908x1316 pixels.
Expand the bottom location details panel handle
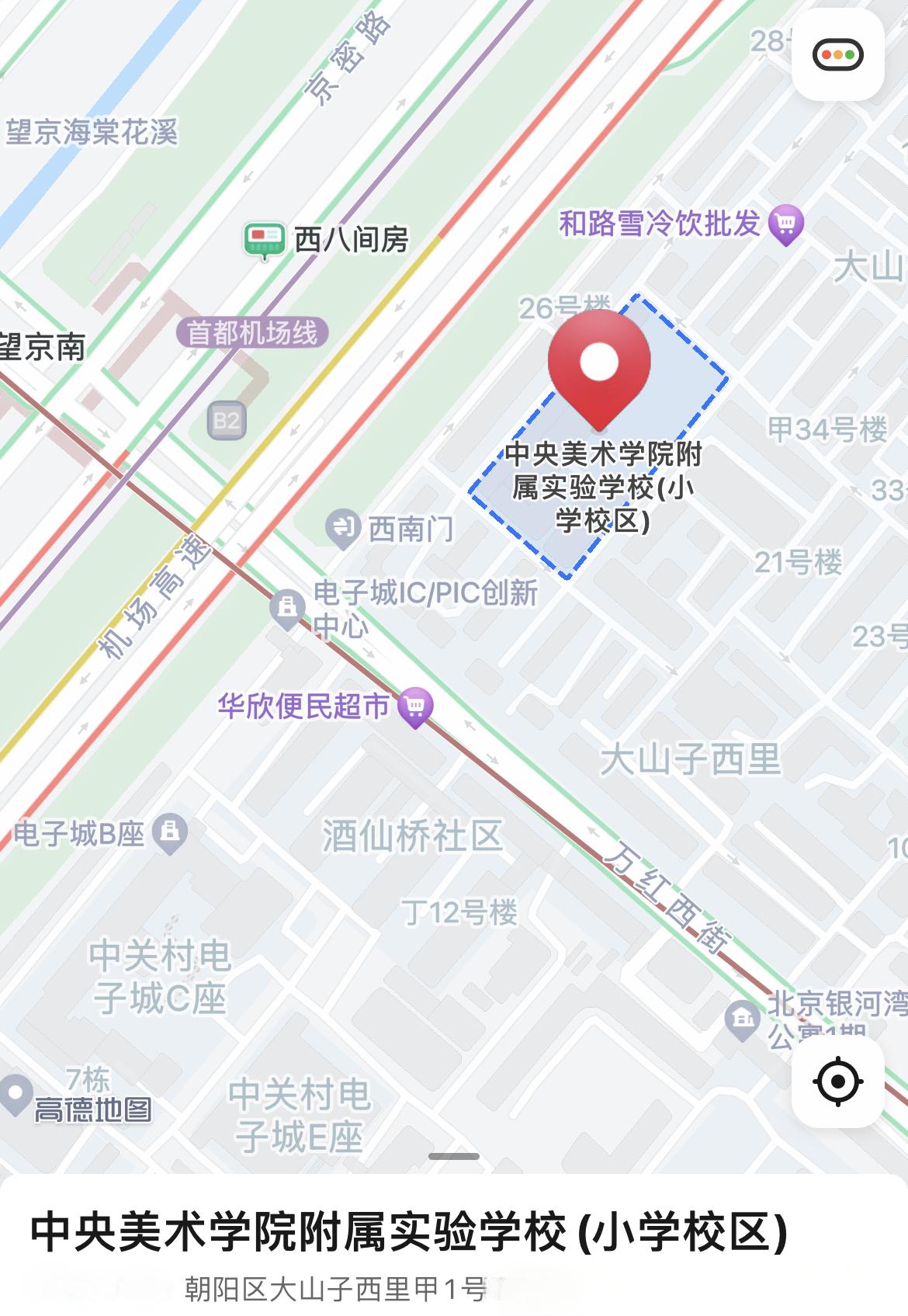453,1156
